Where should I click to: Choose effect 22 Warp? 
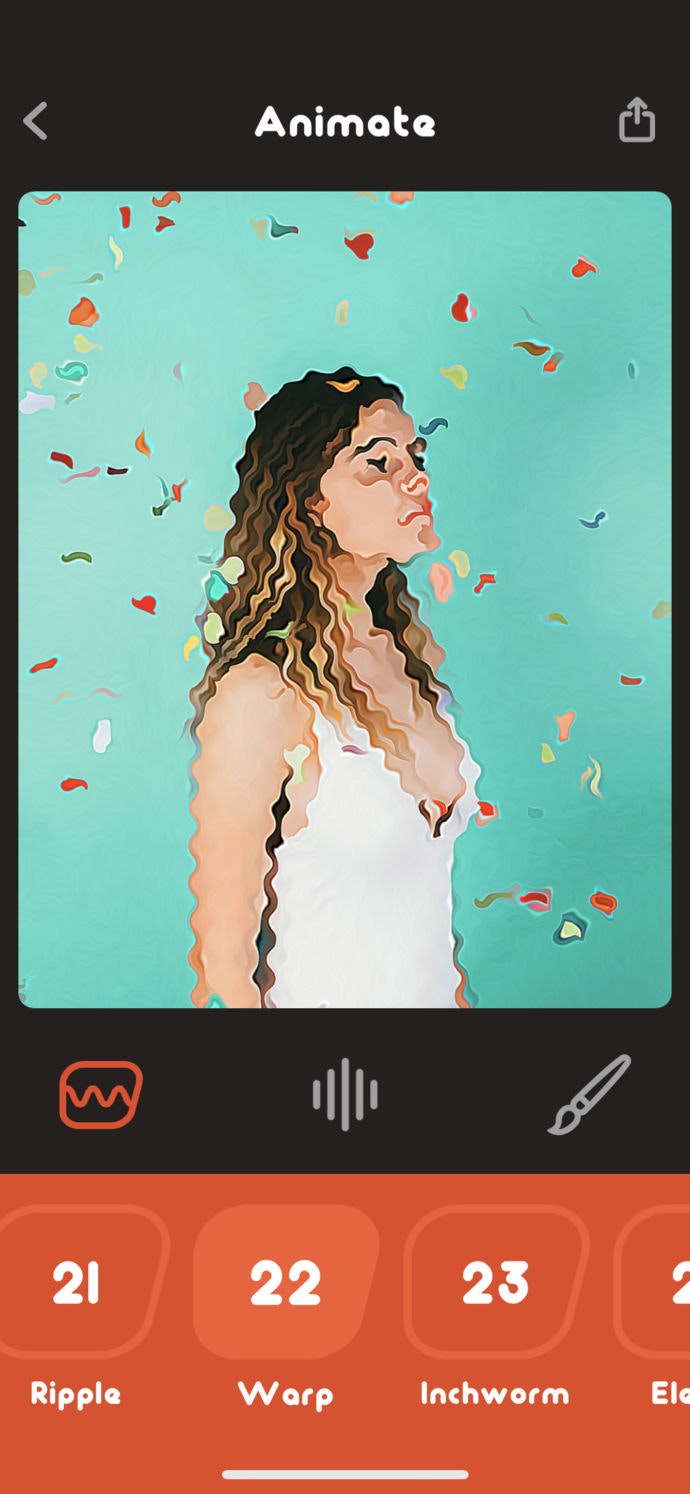click(286, 1282)
